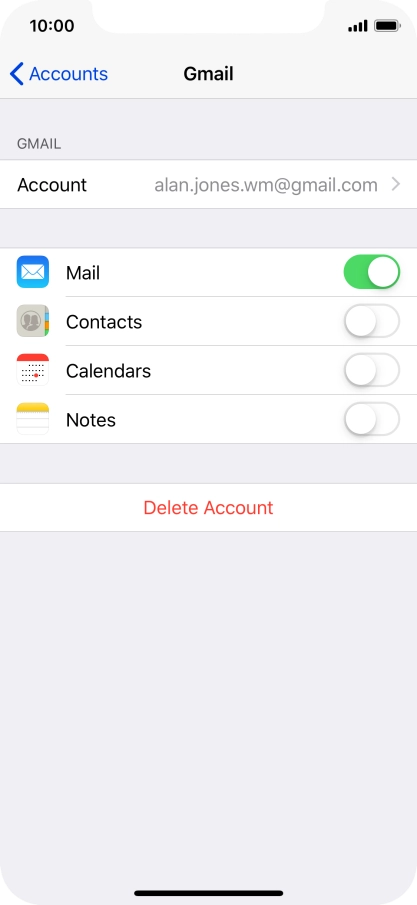Enable Contacts syncing
417x905 pixels.
click(371, 321)
